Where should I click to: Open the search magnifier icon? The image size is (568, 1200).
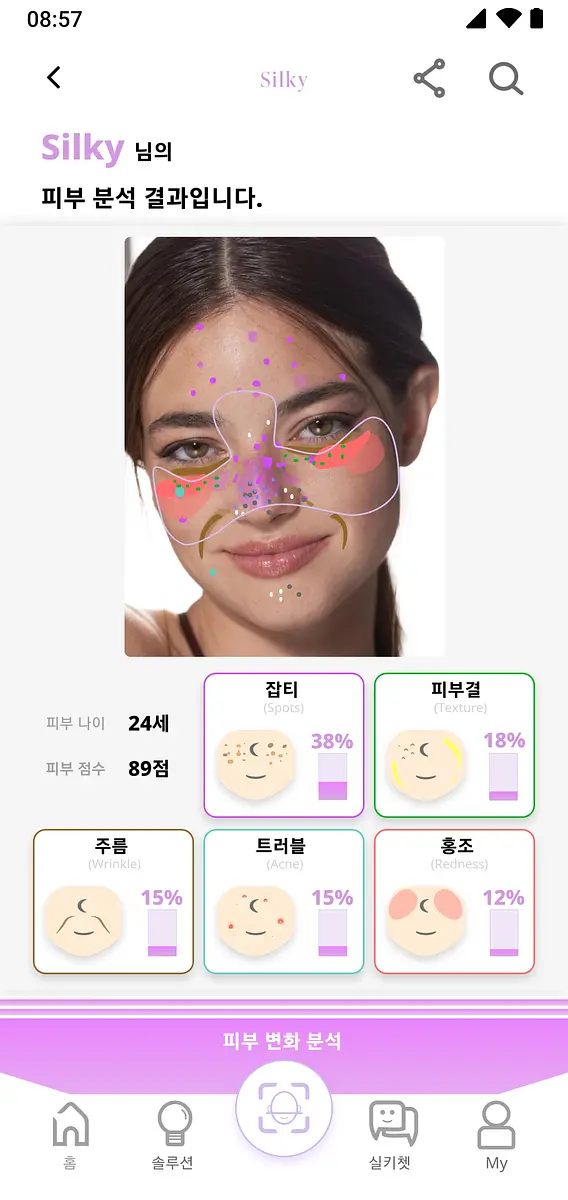point(507,78)
